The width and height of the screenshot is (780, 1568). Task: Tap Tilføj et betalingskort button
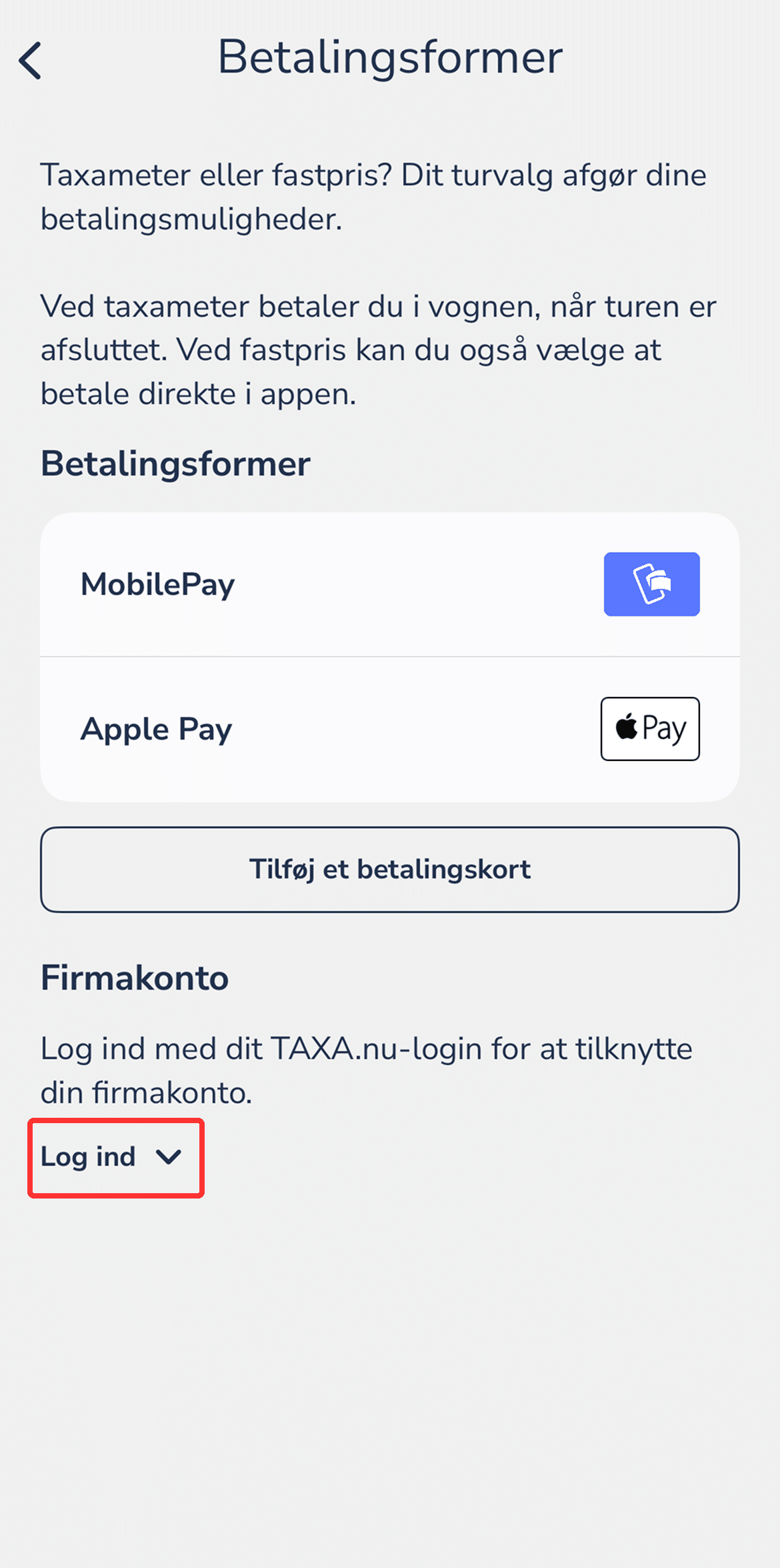click(x=389, y=869)
